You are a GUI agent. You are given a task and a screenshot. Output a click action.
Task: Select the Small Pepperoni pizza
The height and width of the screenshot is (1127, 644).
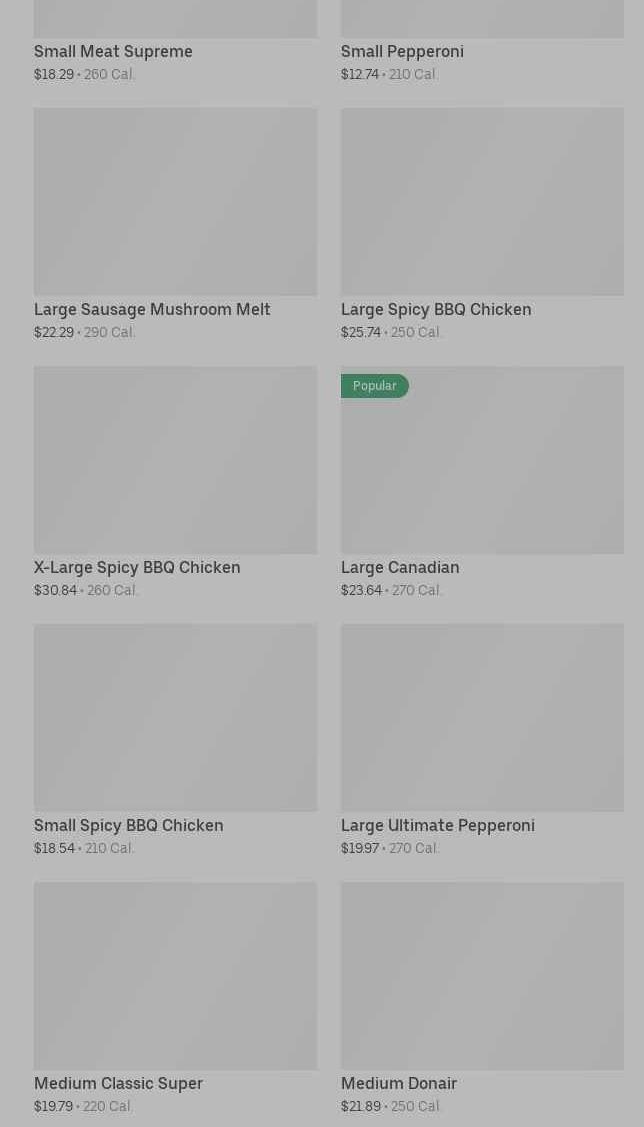click(402, 51)
